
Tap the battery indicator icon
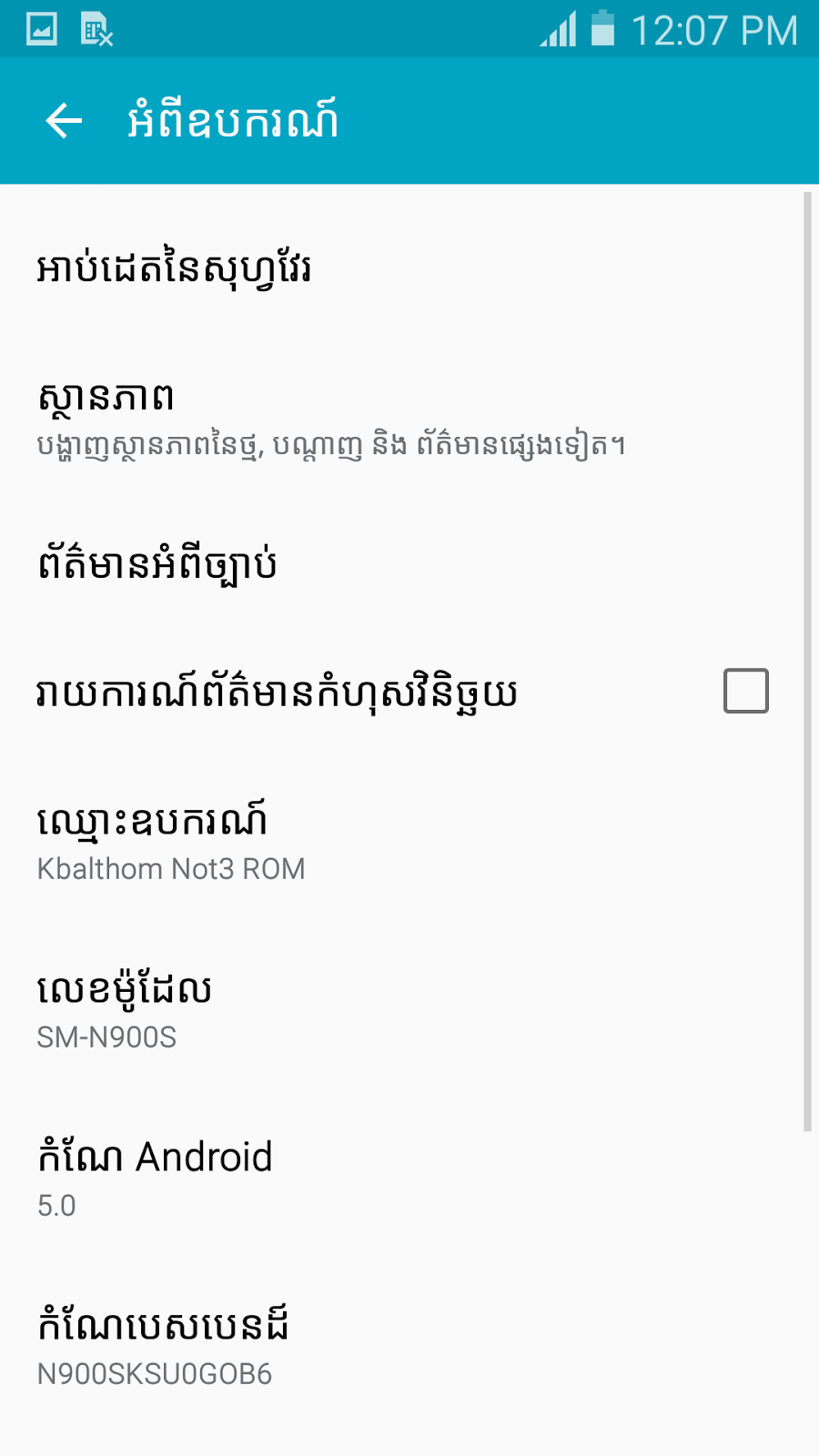[x=604, y=31]
